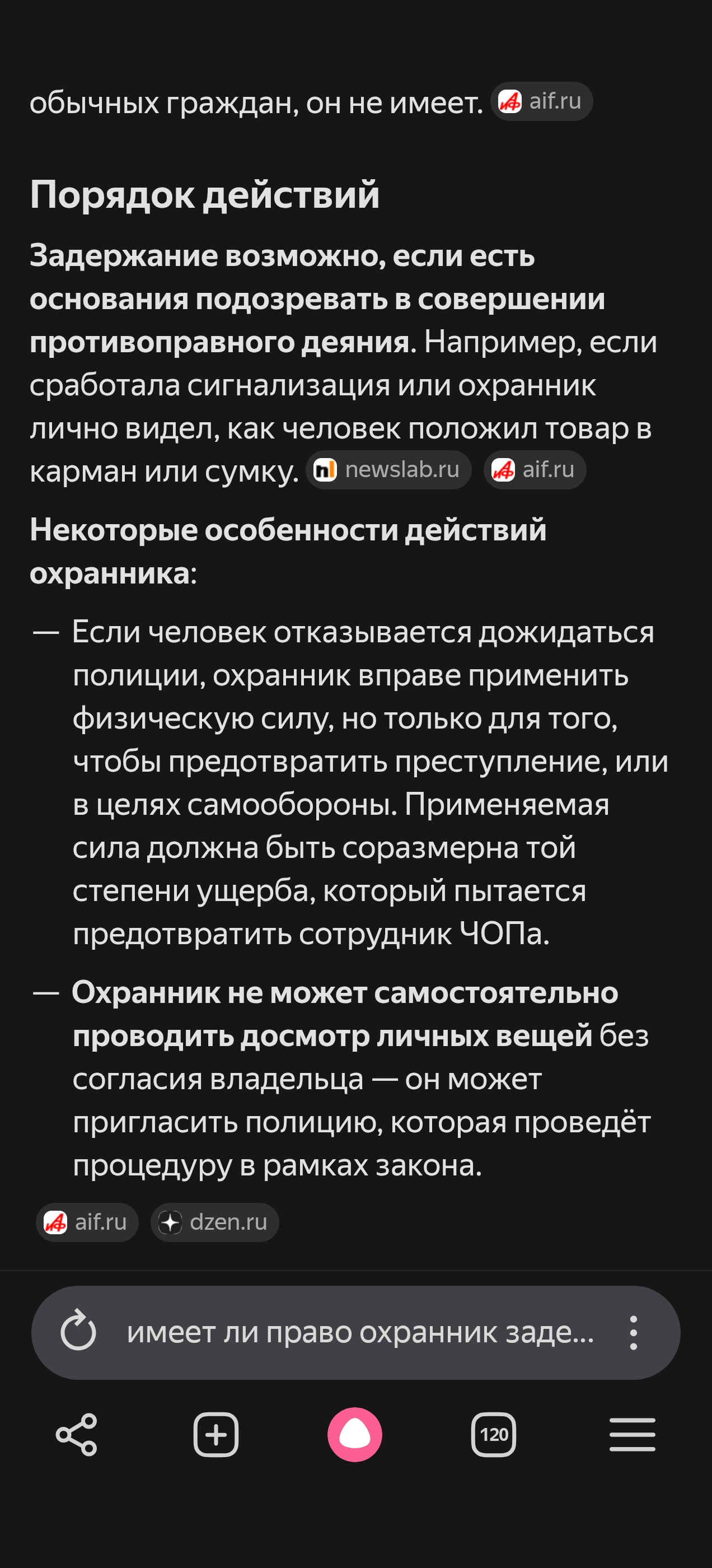The width and height of the screenshot is (712, 1568).
Task: Open the aif.ru source chip after 'он не имеет'
Action: [542, 101]
